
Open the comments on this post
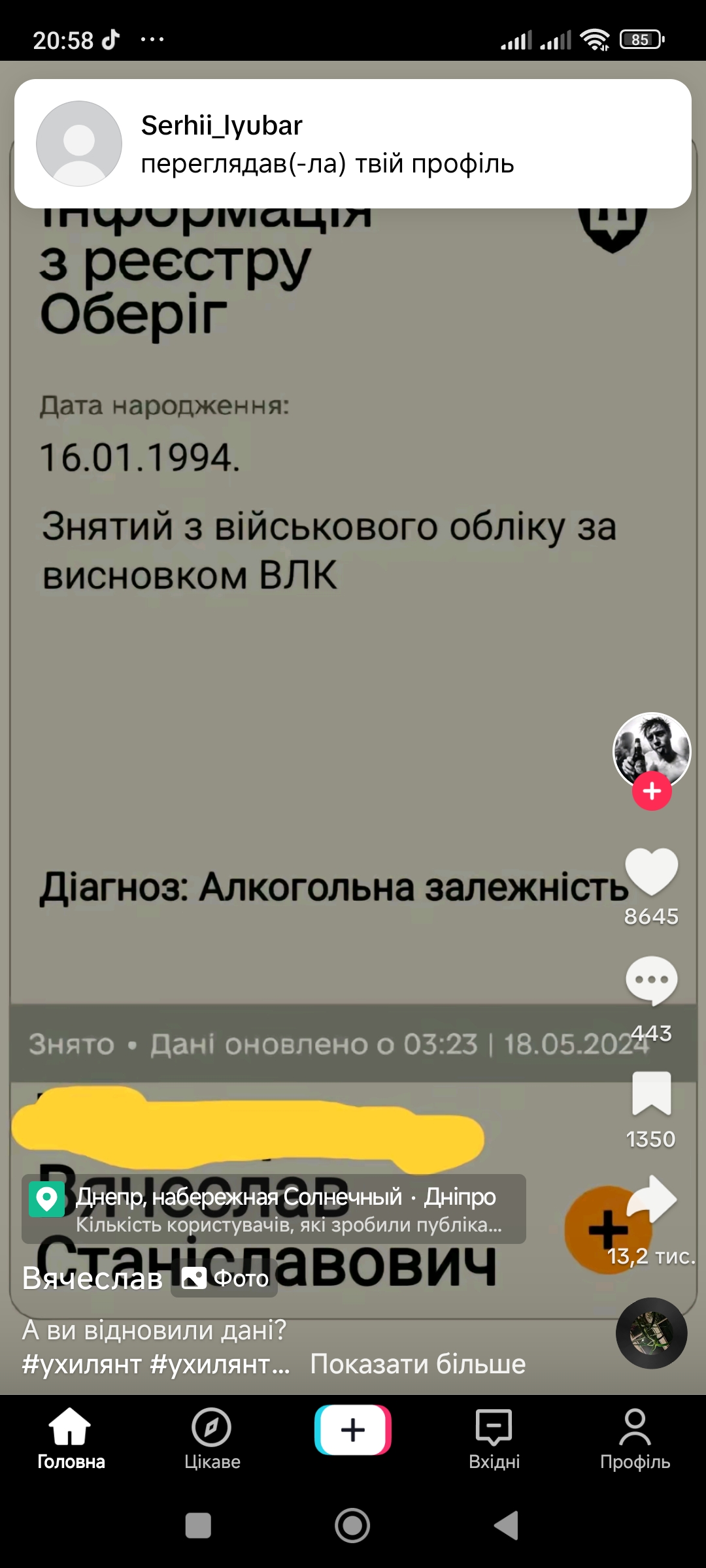tap(652, 981)
